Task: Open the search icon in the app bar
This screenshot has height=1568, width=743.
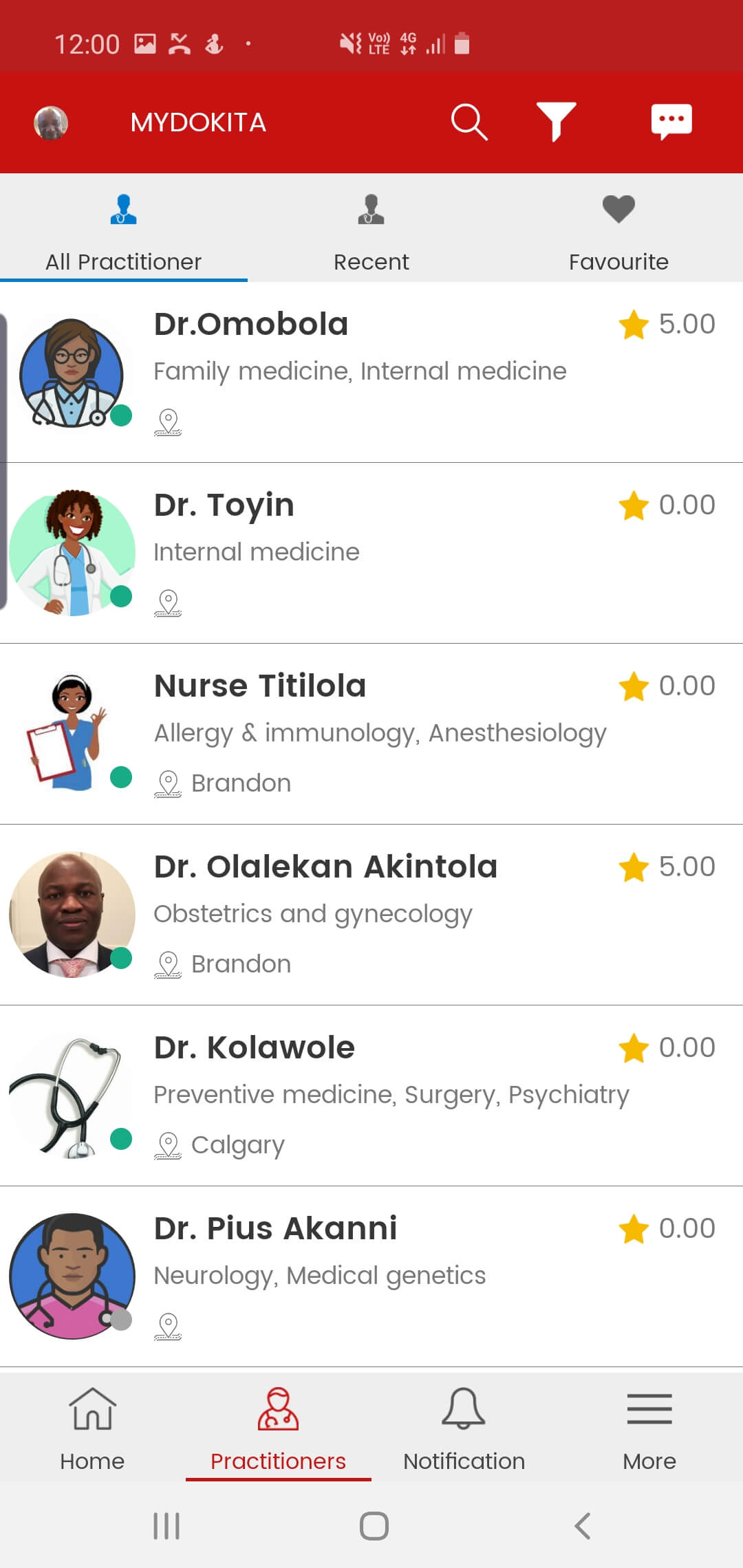Action: (469, 122)
